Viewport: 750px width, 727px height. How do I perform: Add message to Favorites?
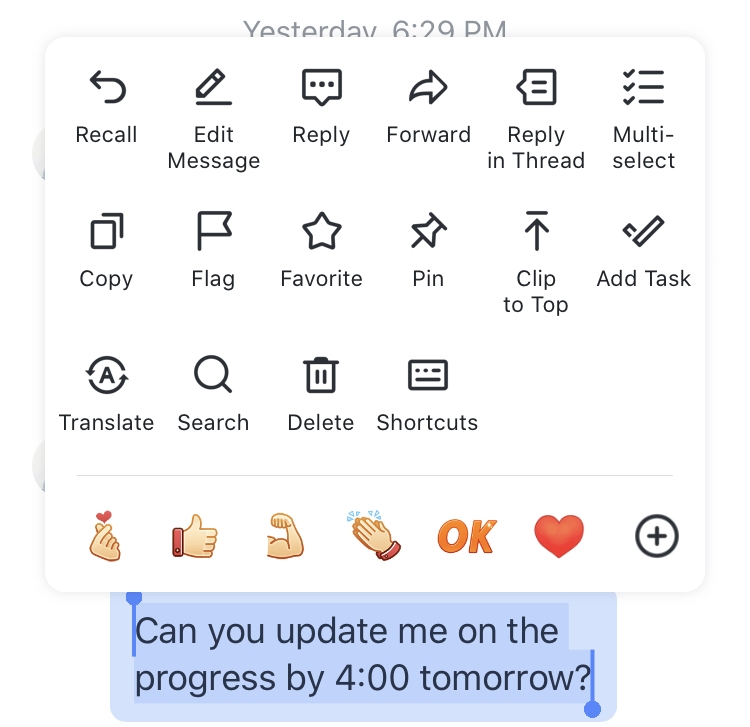[x=321, y=250]
